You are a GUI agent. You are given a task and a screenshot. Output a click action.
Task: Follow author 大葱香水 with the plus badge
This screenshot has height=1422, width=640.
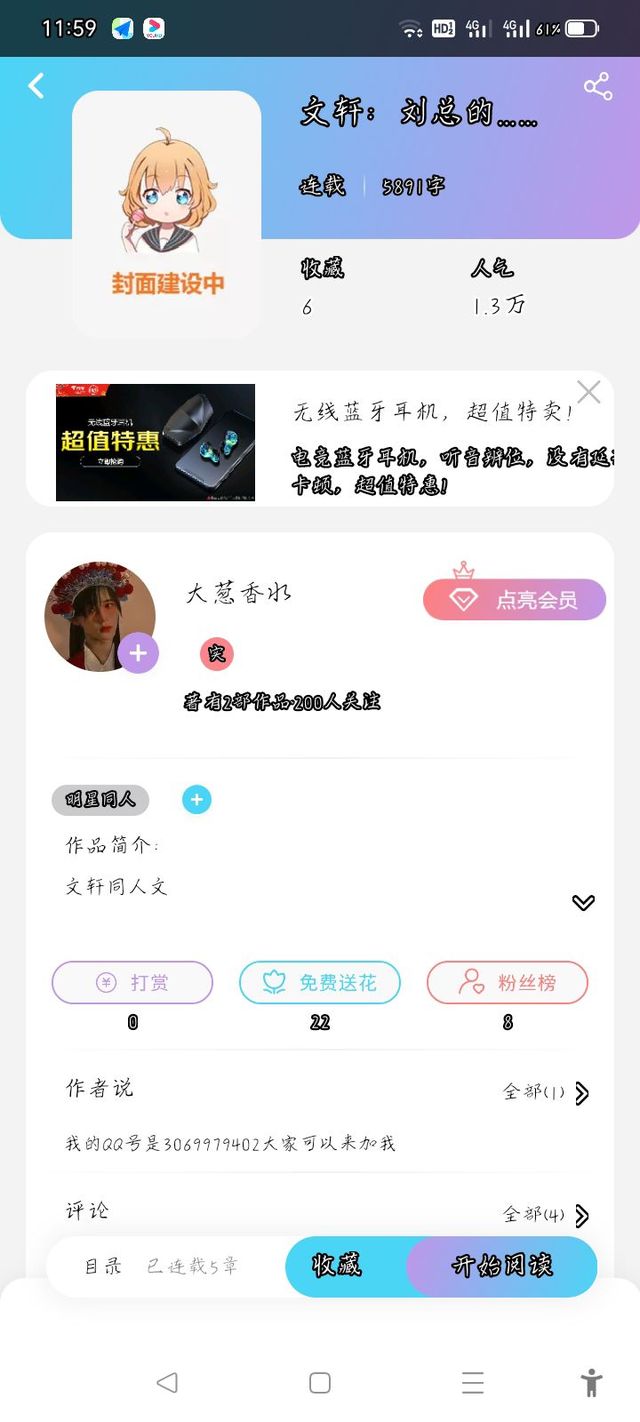coord(138,654)
